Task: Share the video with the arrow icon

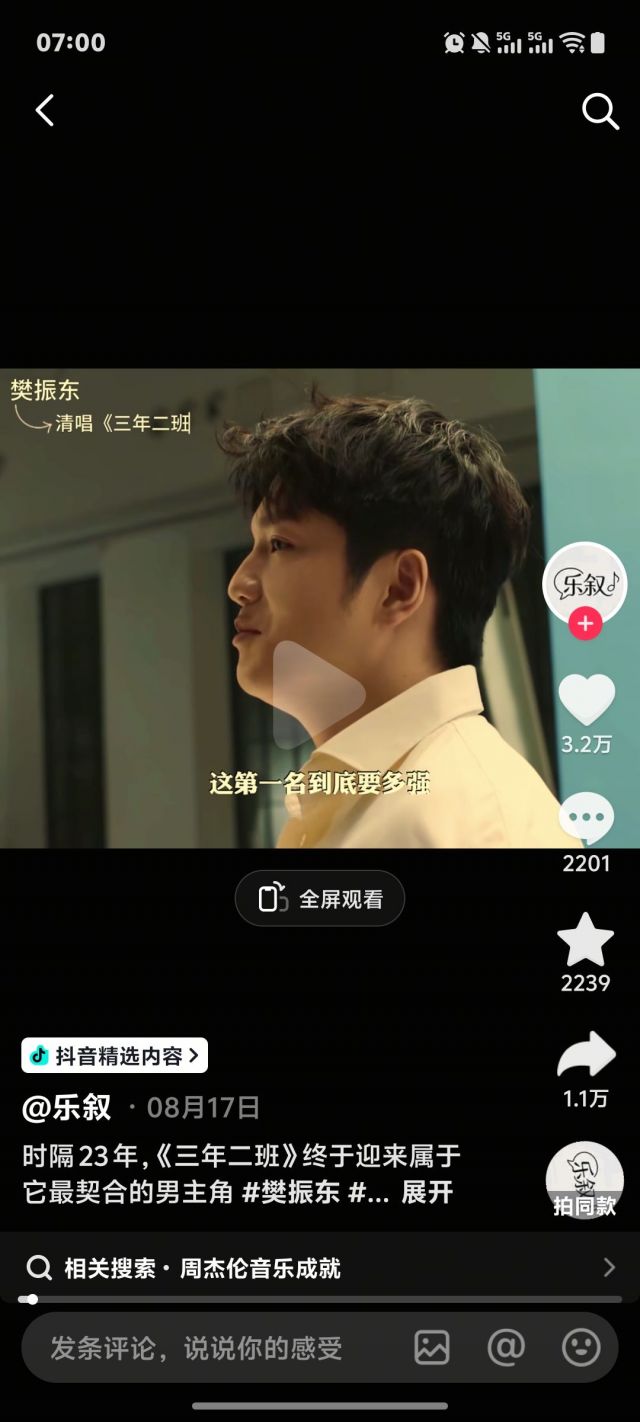Action: click(586, 1055)
